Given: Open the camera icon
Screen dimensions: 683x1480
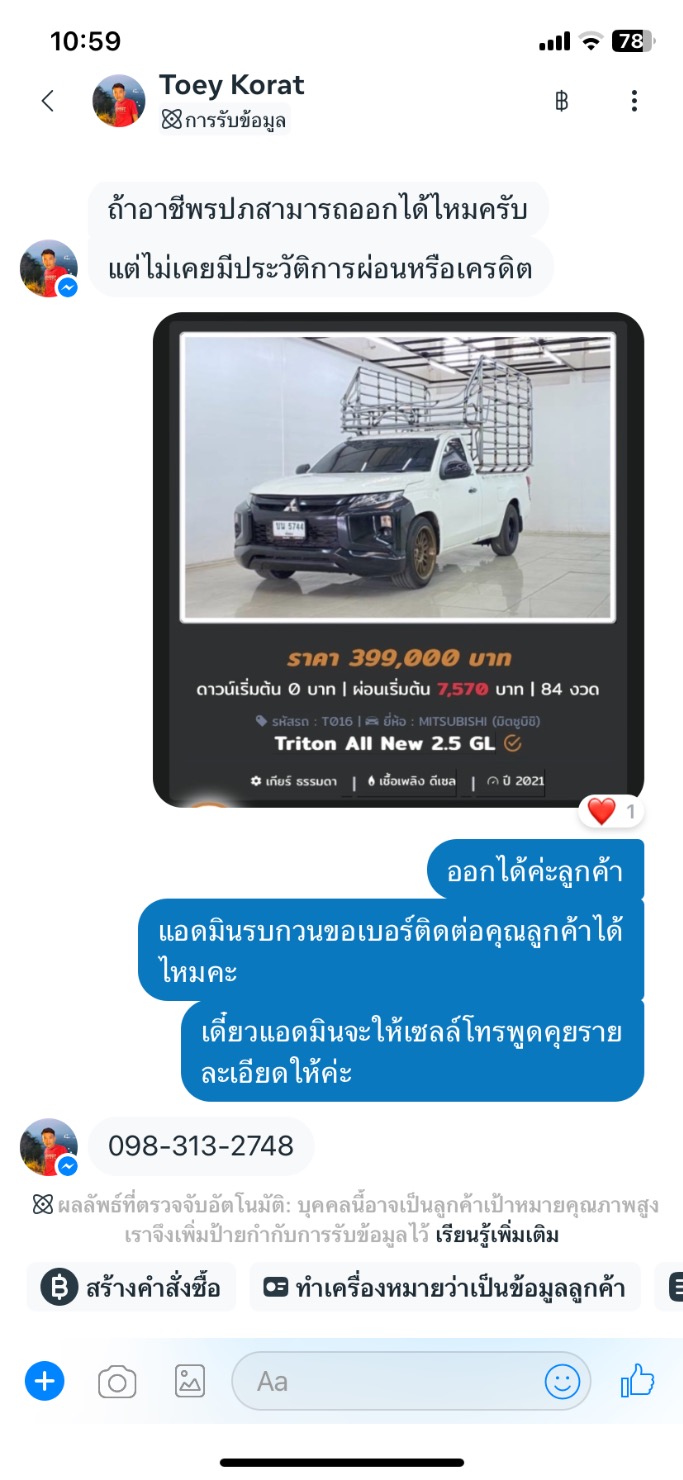Looking at the screenshot, I should (x=117, y=1382).
